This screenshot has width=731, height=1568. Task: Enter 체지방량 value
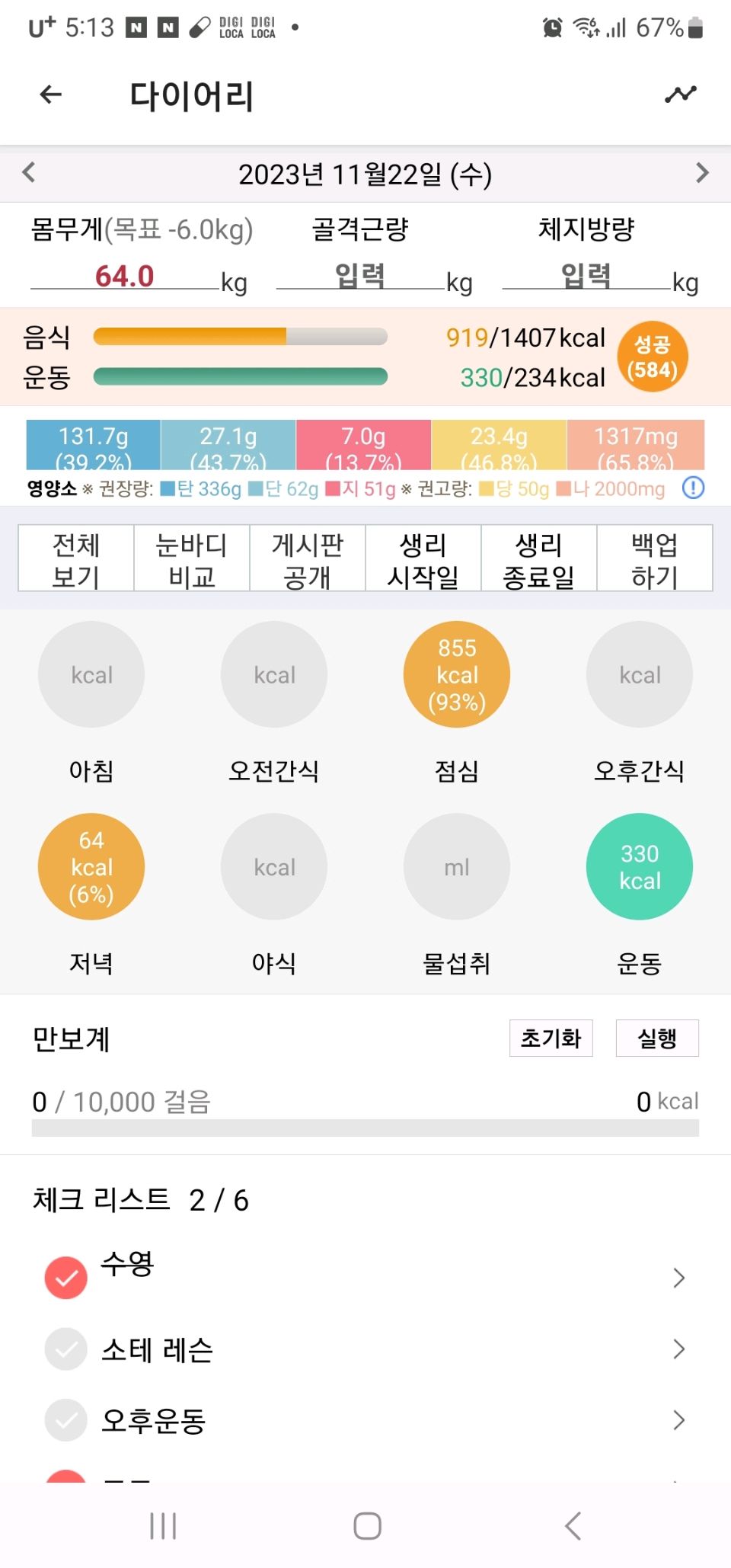586,276
